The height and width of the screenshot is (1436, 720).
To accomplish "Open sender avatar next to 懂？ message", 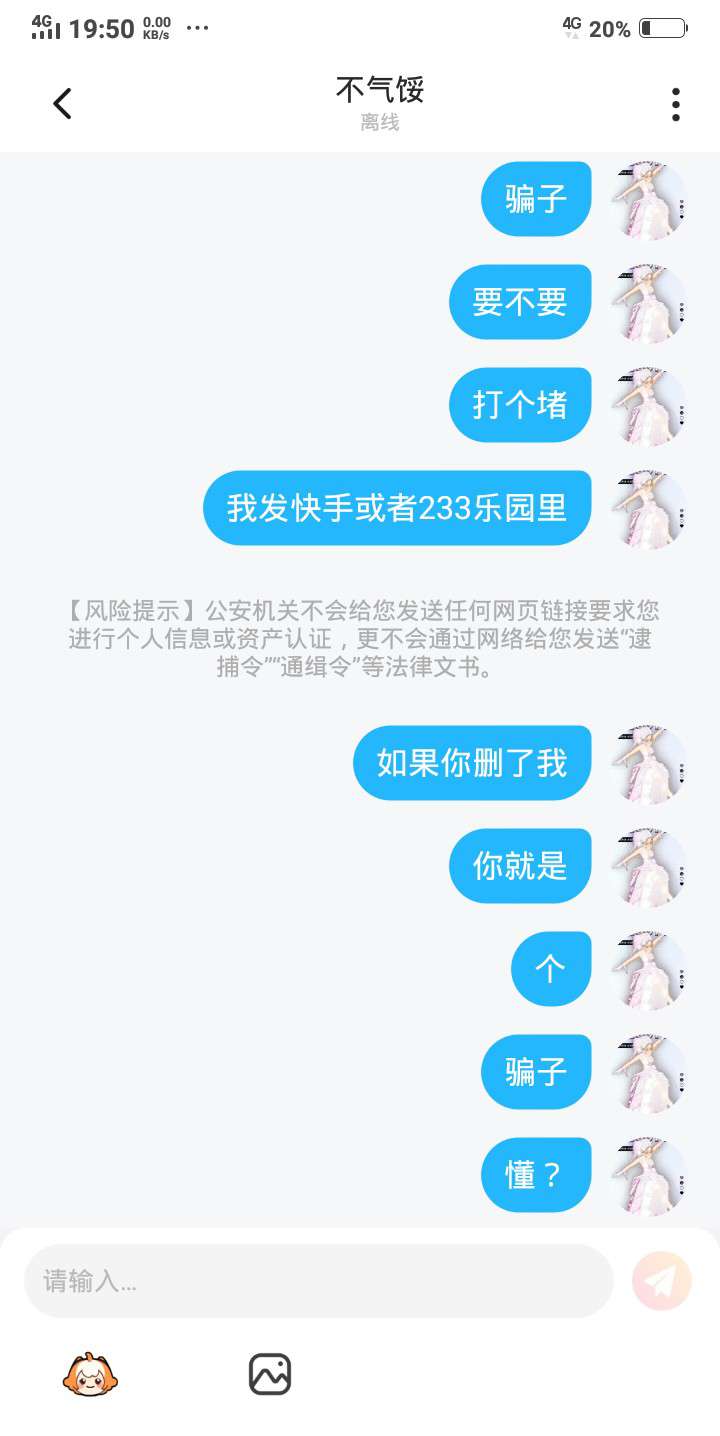I will 648,1176.
